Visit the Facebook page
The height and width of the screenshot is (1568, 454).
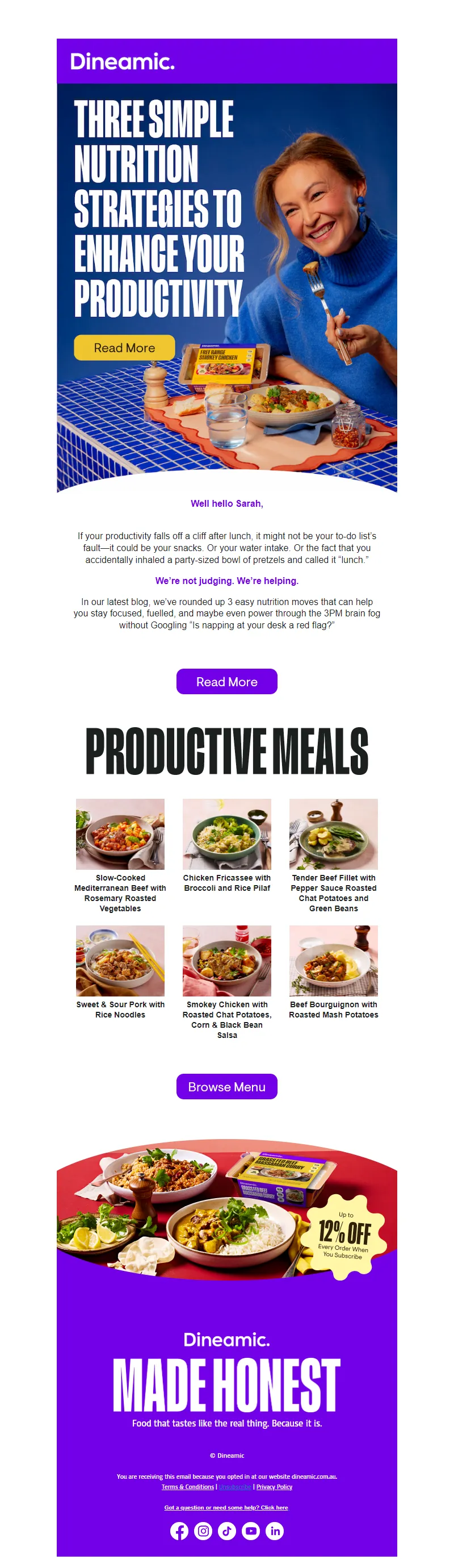(179, 1531)
